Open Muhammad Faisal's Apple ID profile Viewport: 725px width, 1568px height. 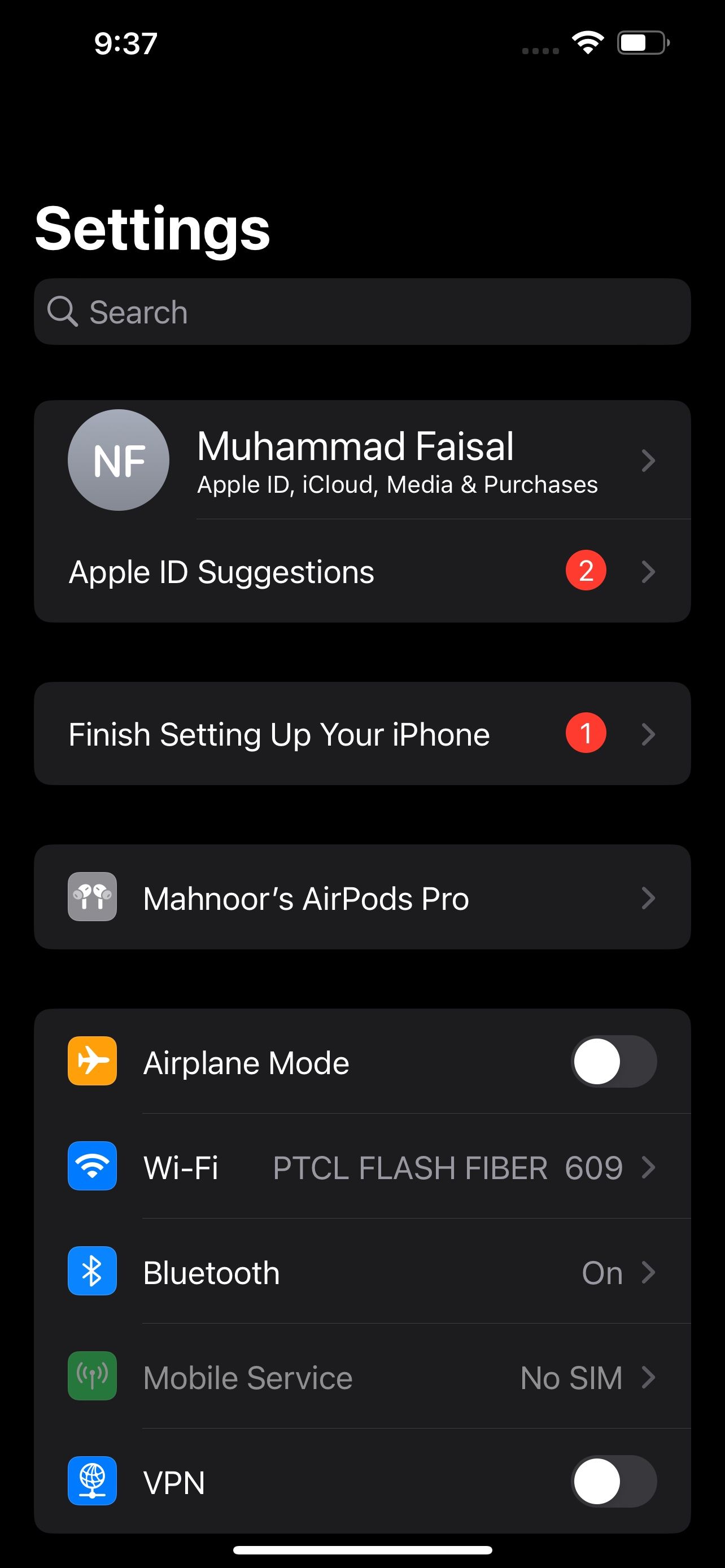click(362, 460)
